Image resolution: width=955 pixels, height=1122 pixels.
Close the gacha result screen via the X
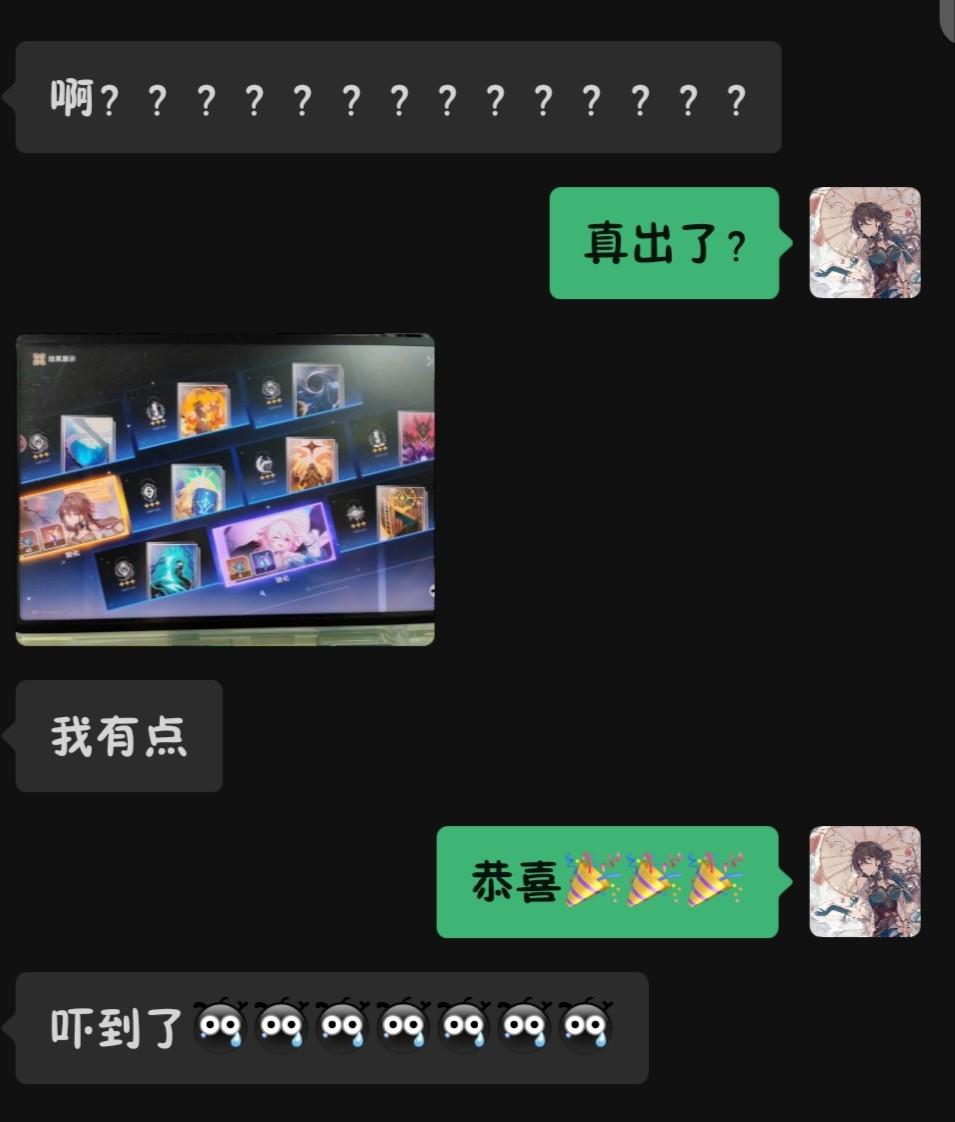pyautogui.click(x=428, y=359)
